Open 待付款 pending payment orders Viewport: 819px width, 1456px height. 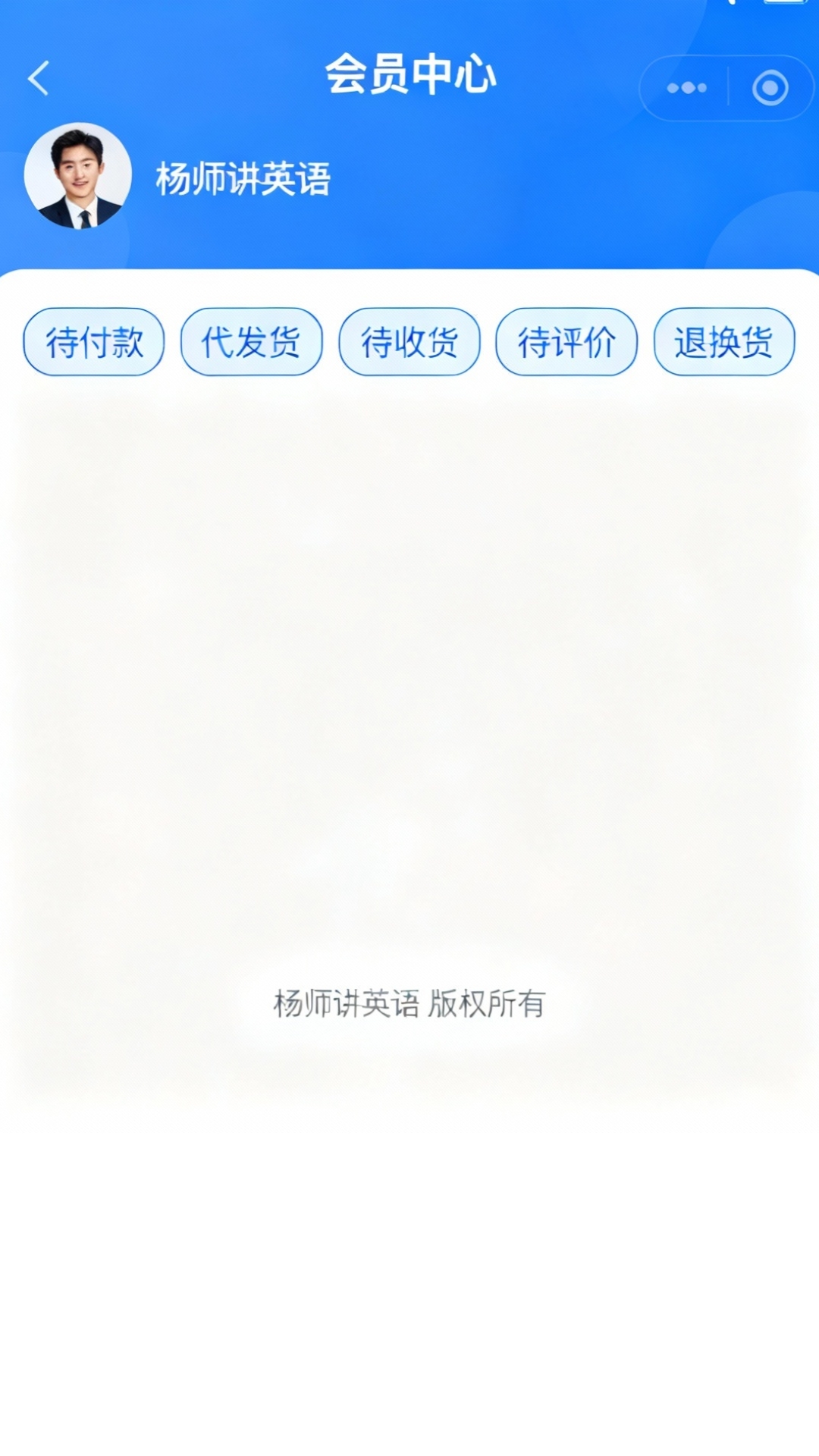(93, 341)
